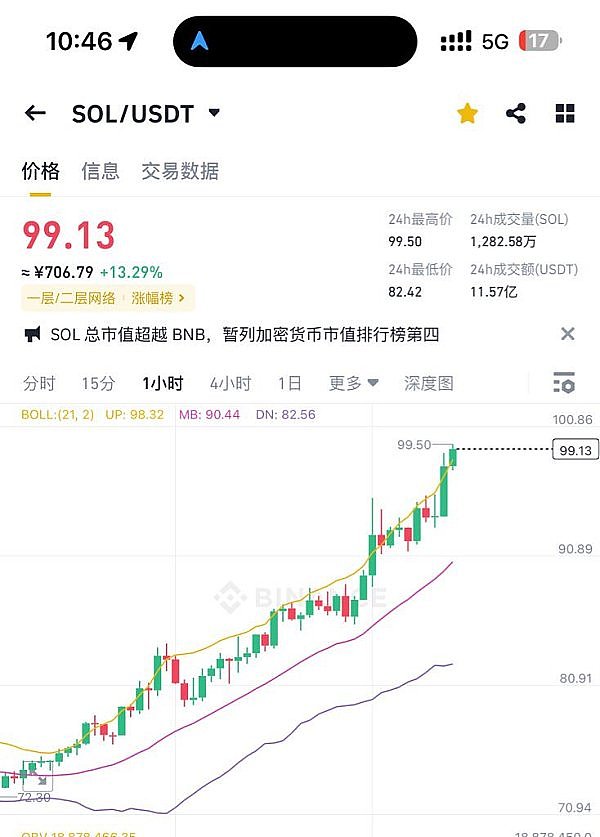The width and height of the screenshot is (600, 837).
Task: Share this trading pair
Action: [516, 113]
